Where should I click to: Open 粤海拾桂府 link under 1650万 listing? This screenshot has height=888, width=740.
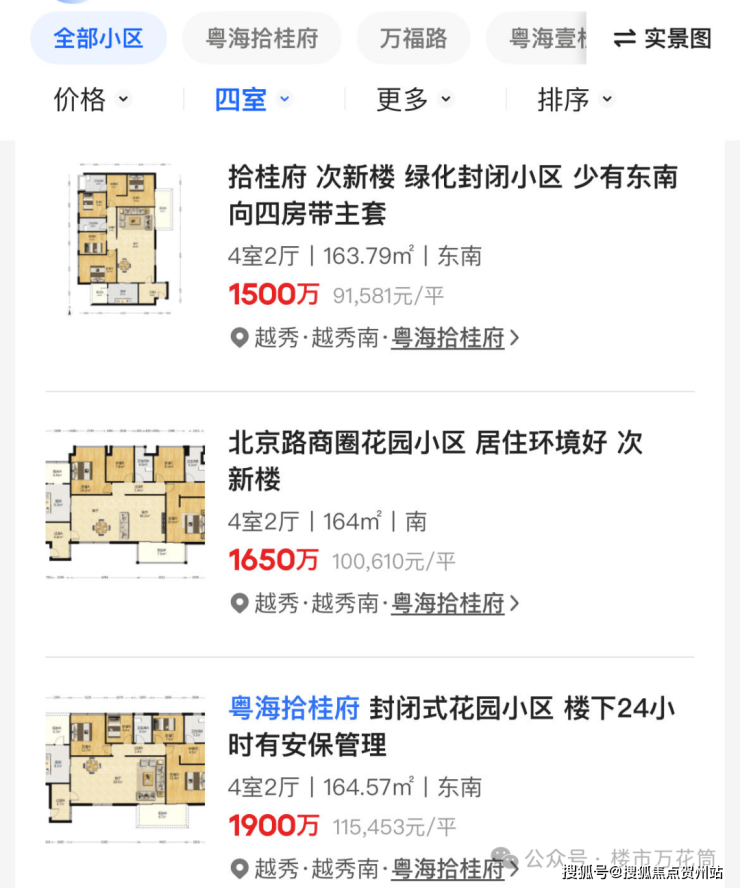click(x=447, y=604)
